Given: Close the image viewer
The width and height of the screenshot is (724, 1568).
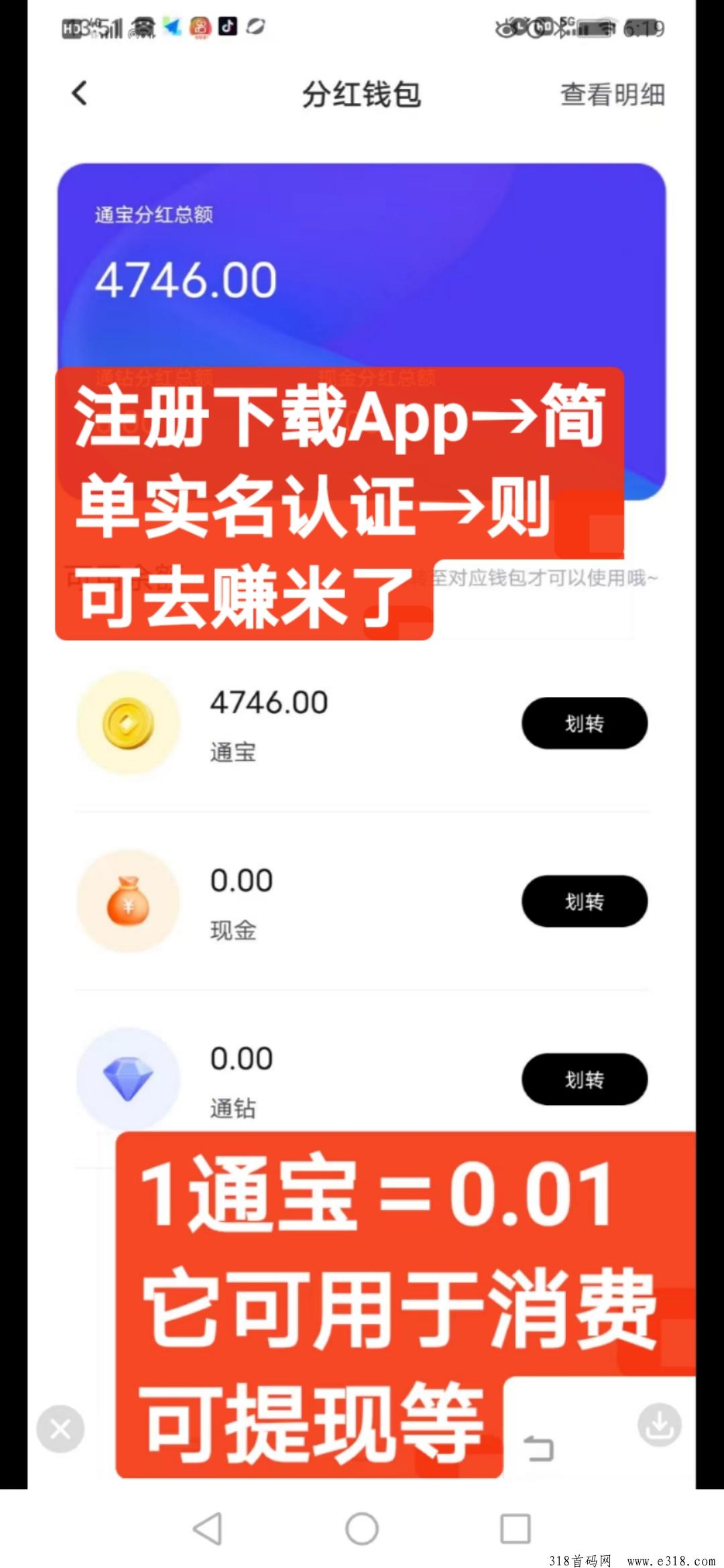Looking at the screenshot, I should click(60, 1429).
